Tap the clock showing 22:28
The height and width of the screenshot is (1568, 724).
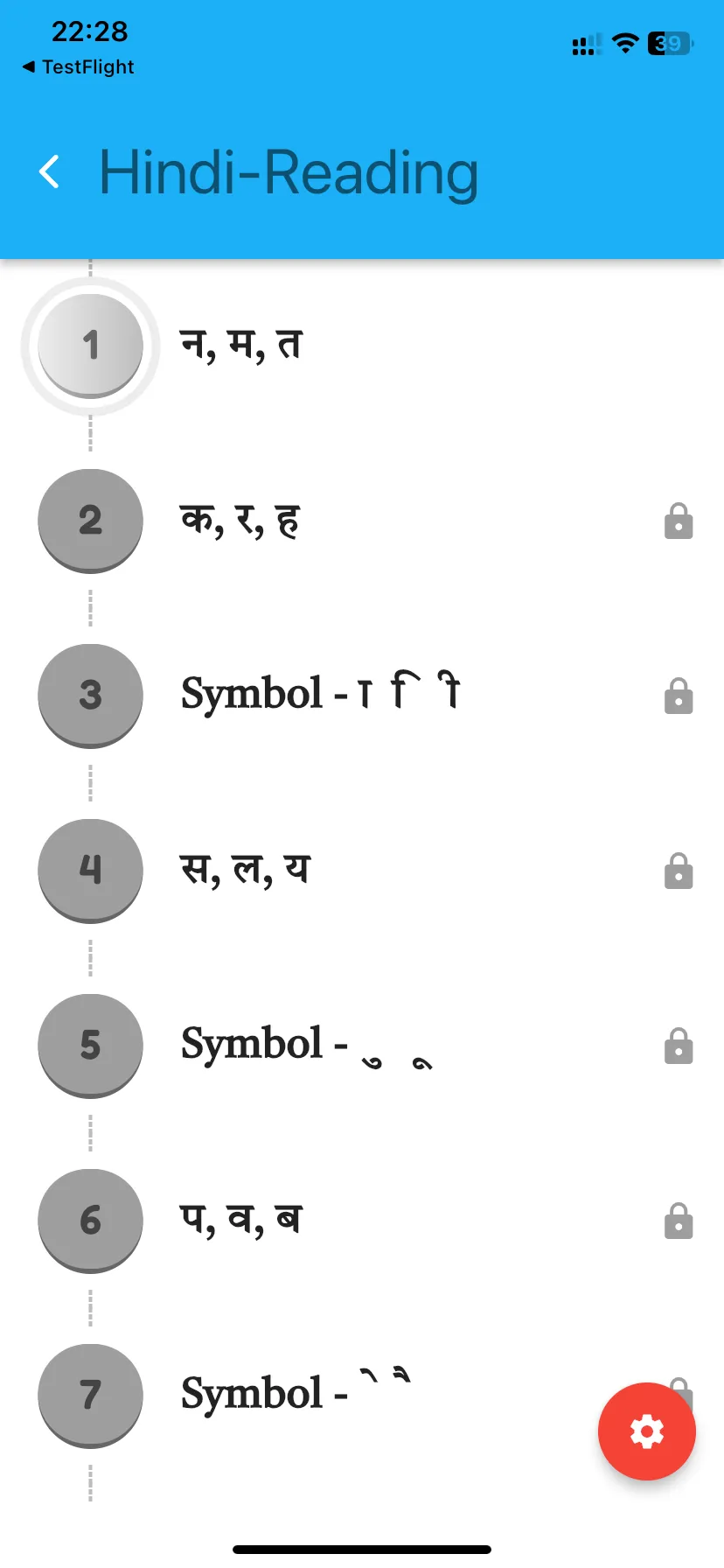(91, 31)
